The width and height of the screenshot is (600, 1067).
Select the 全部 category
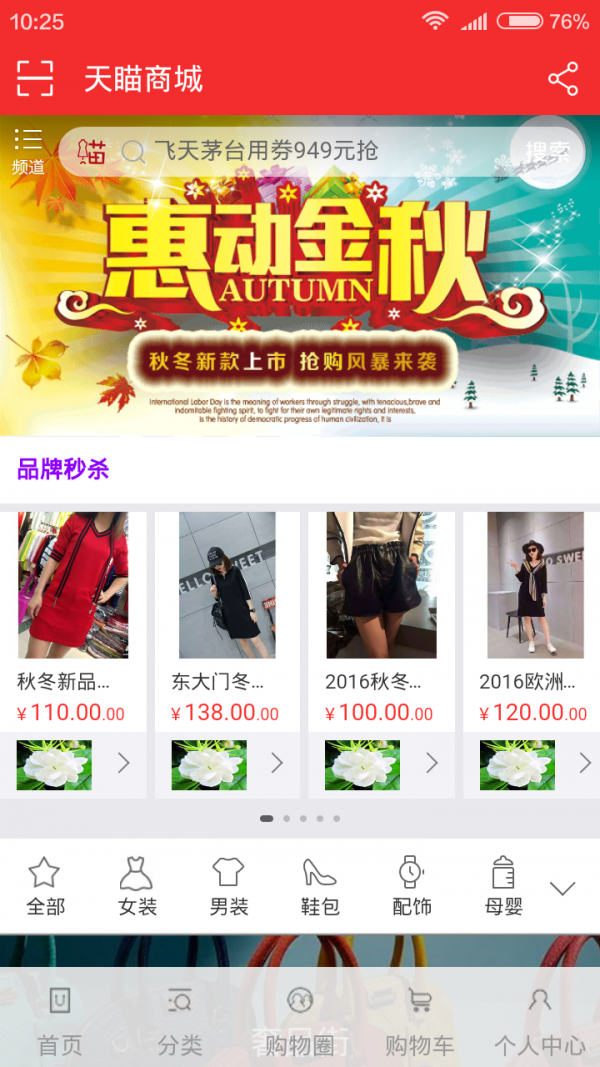pyautogui.click(x=45, y=886)
